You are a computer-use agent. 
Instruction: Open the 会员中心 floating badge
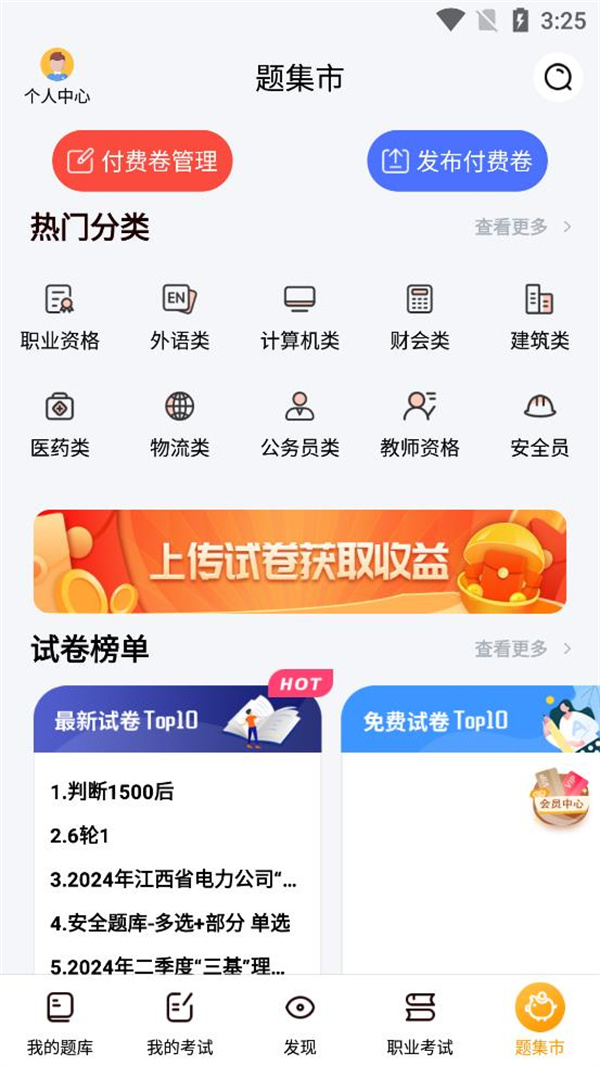click(x=560, y=797)
